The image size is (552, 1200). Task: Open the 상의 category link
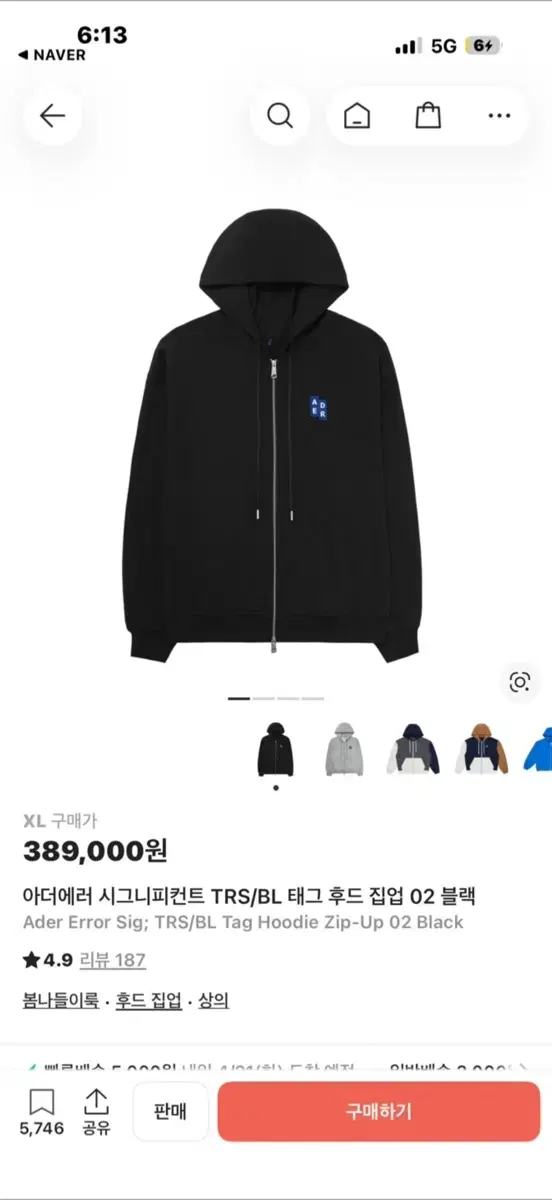coord(213,1000)
